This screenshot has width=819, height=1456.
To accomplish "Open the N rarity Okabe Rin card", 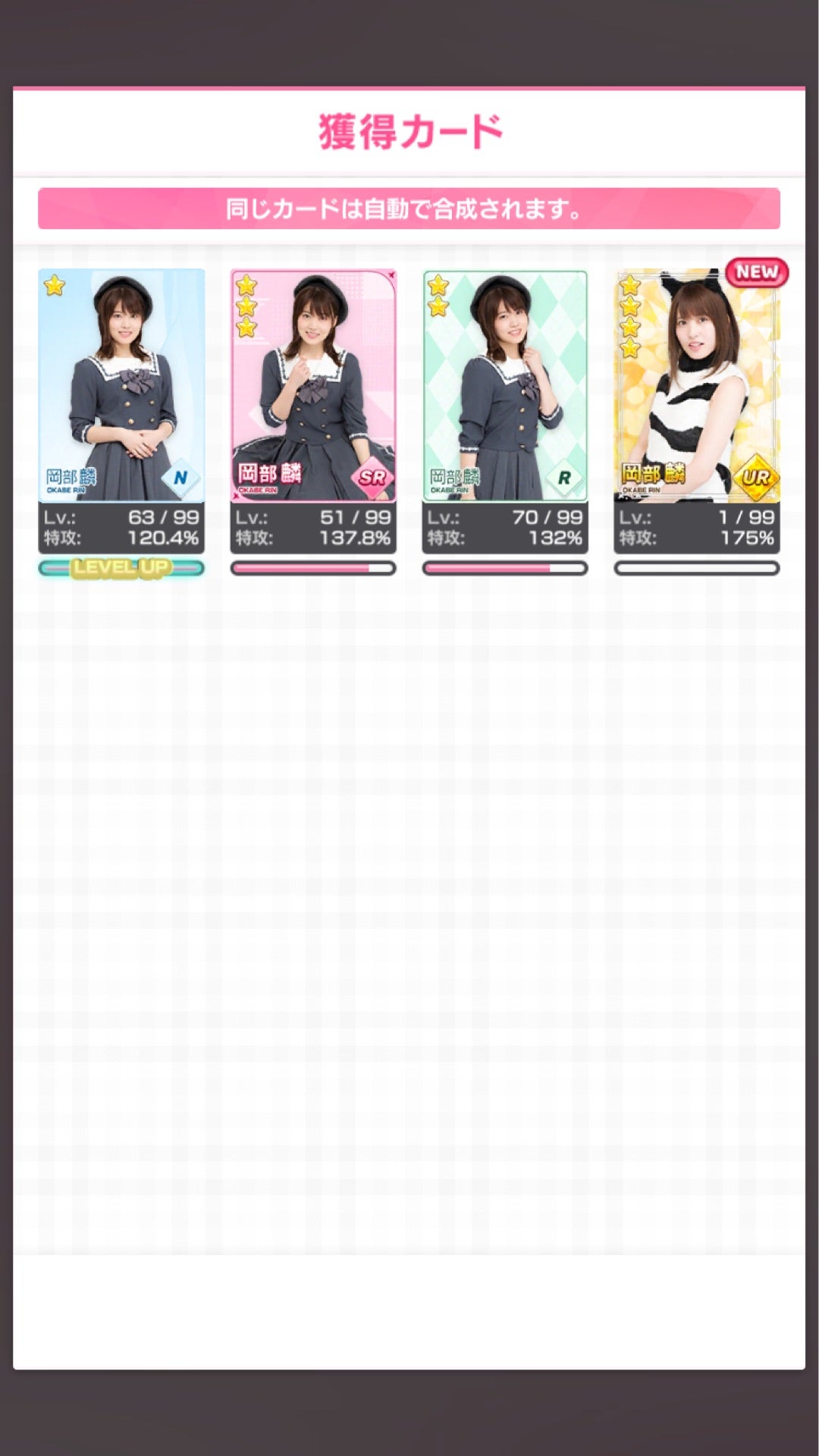I will click(x=121, y=385).
